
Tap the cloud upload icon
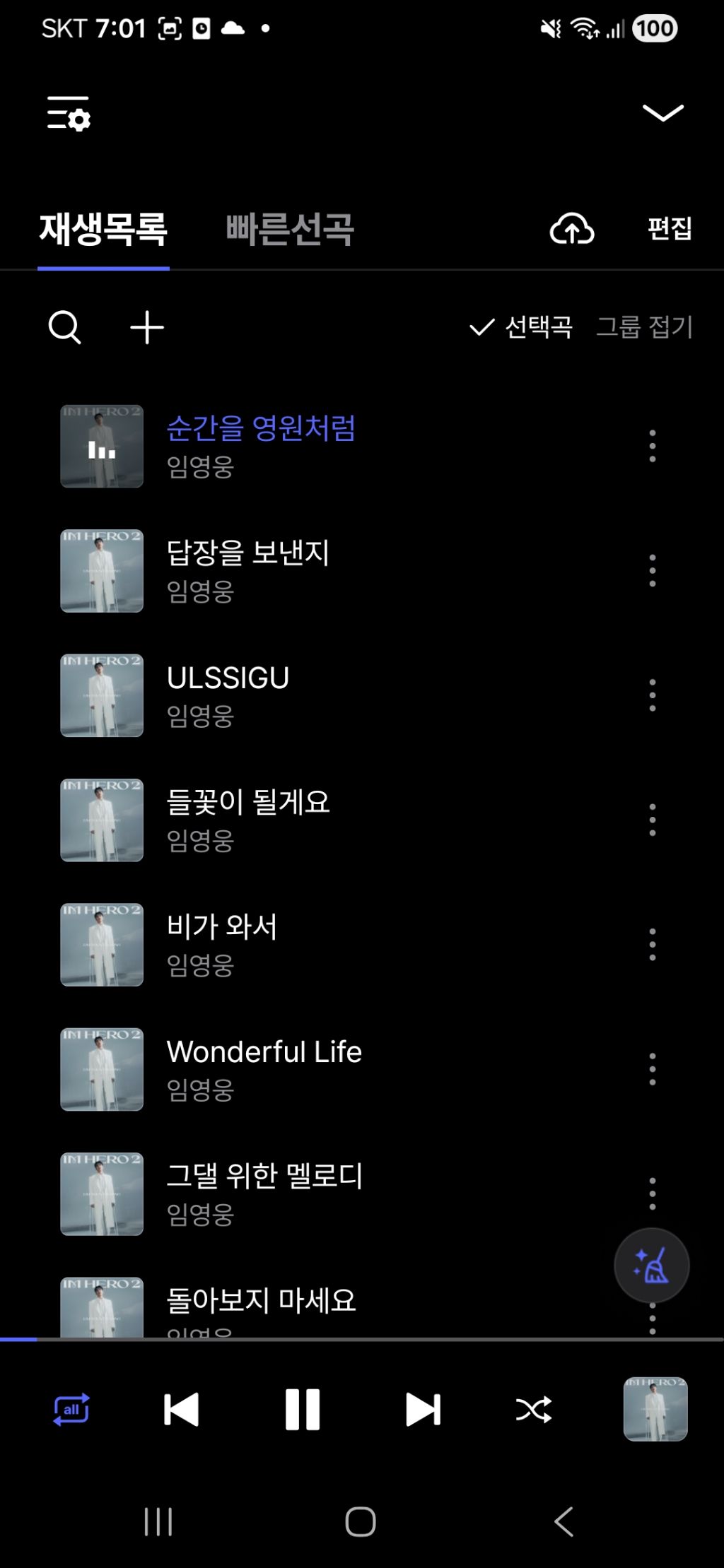click(572, 229)
